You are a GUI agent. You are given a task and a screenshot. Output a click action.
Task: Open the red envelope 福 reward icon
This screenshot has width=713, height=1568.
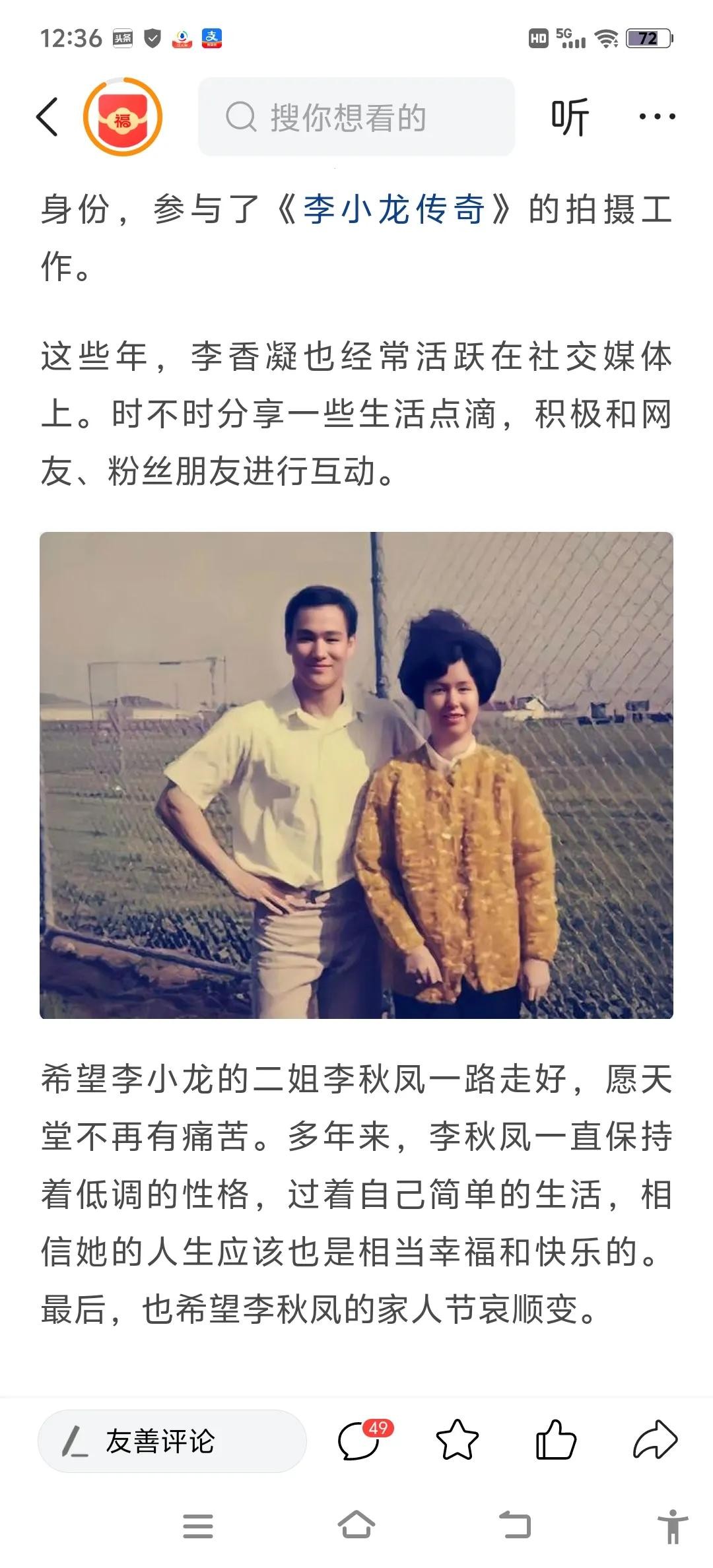[x=123, y=117]
